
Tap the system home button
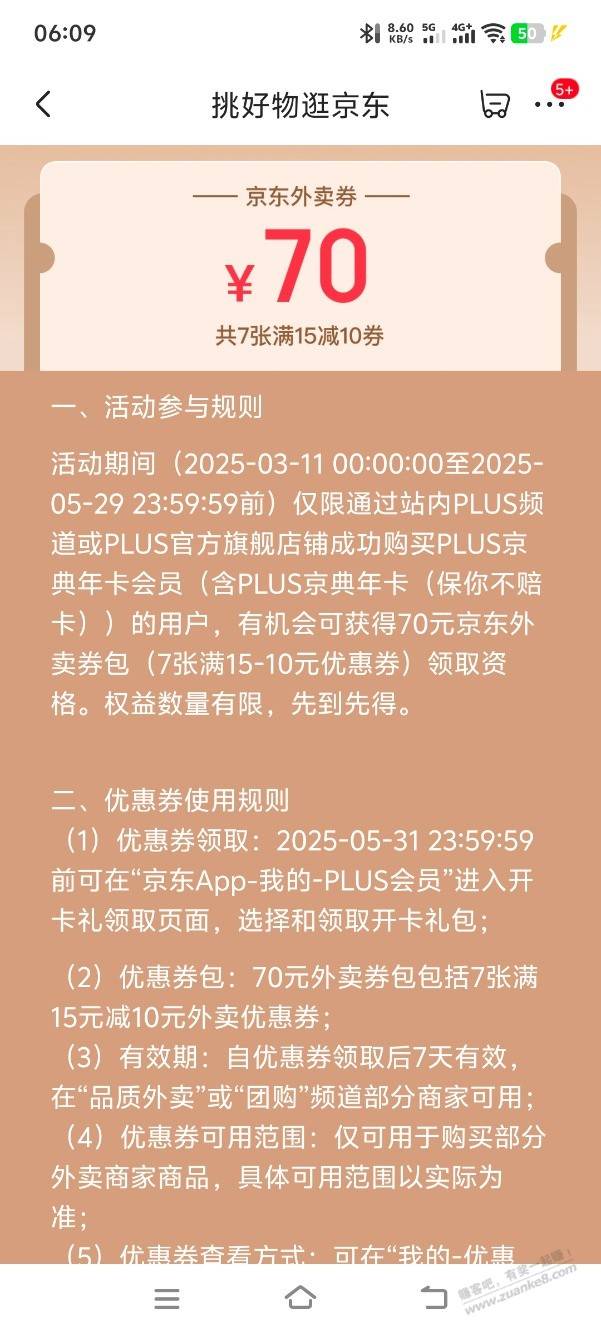[300, 1298]
